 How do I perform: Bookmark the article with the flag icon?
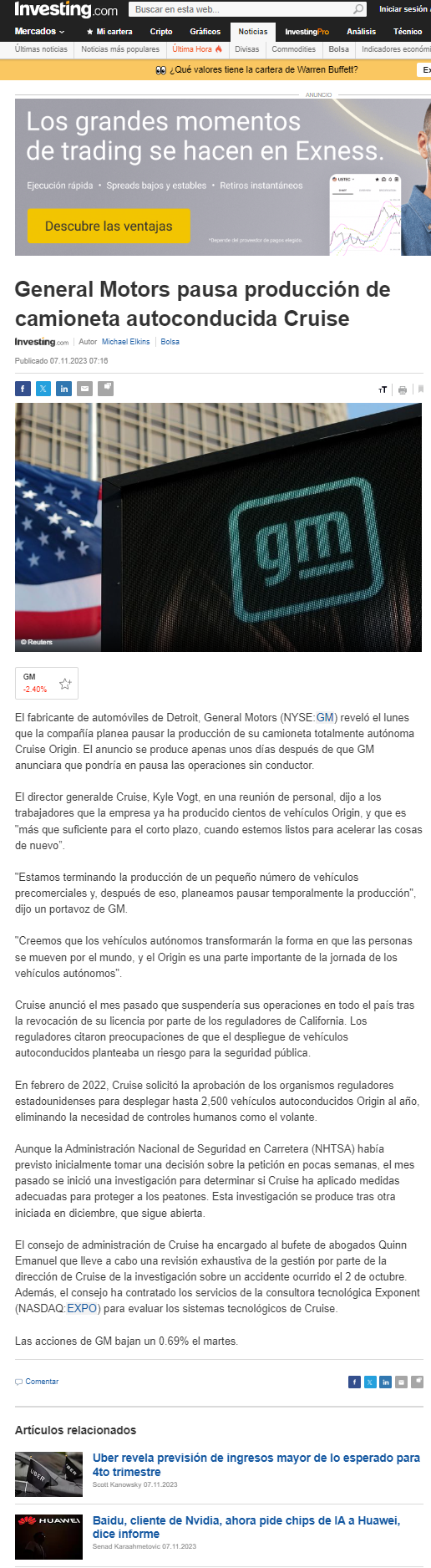click(x=420, y=389)
